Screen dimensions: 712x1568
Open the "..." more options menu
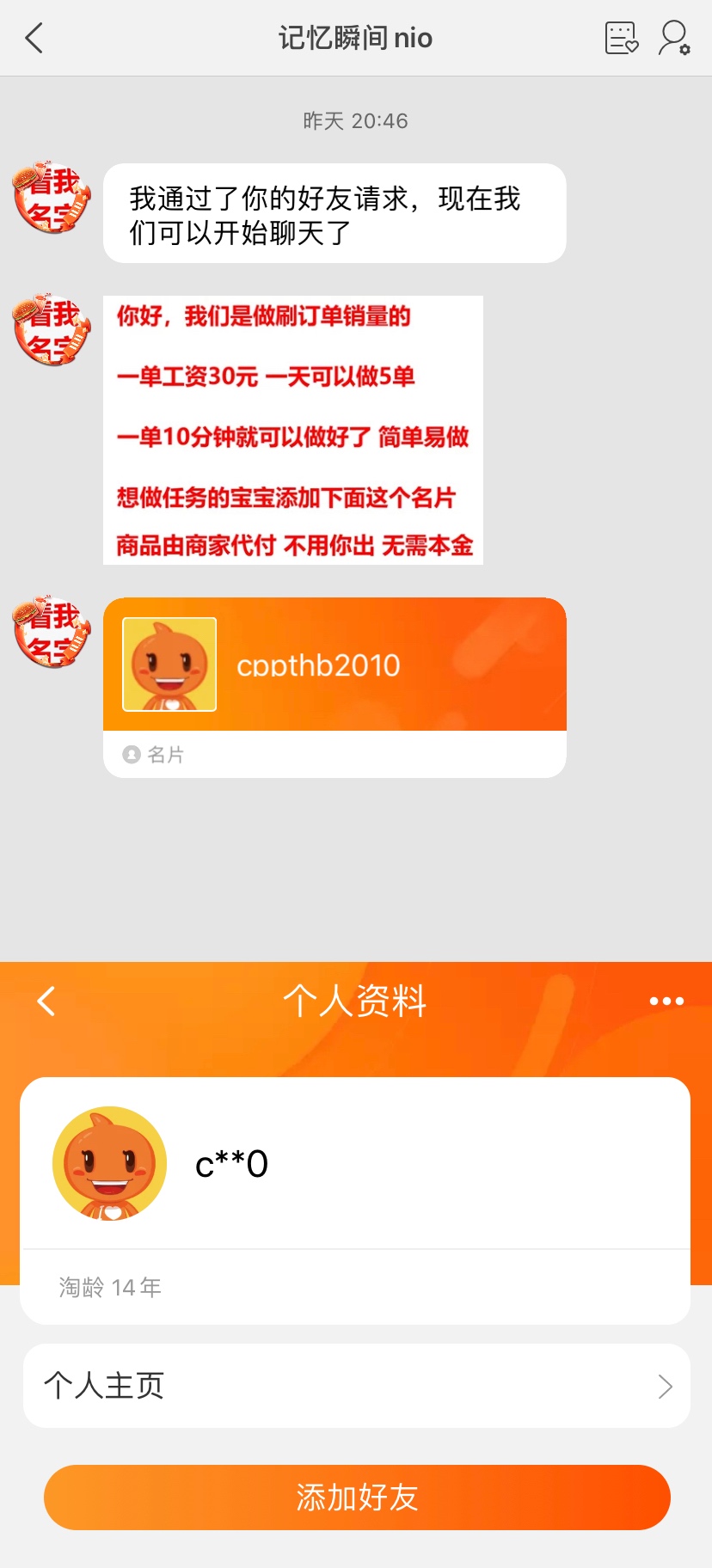pyautogui.click(x=666, y=1000)
